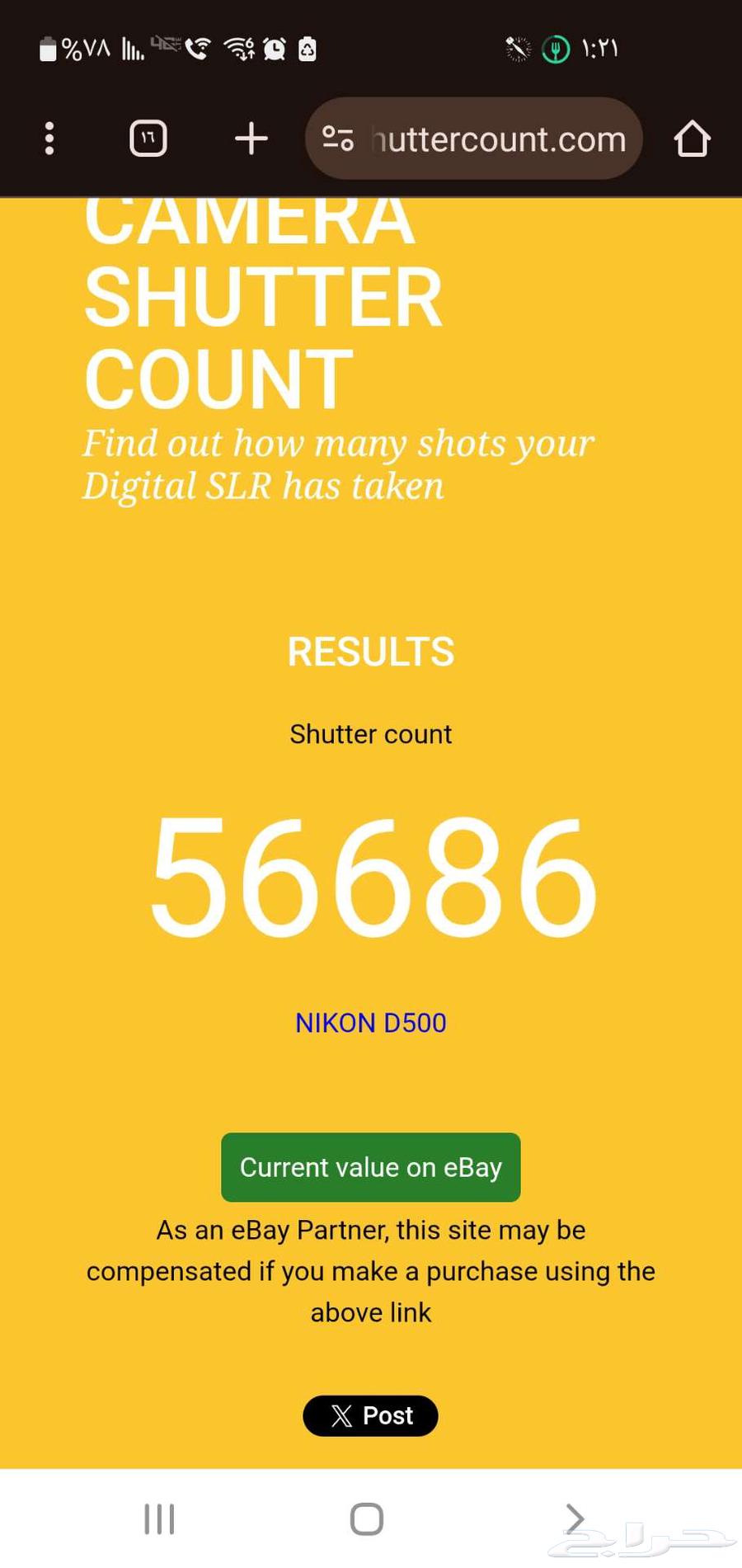Share the result with the X Post button
The height and width of the screenshot is (1568, 742).
[370, 1415]
